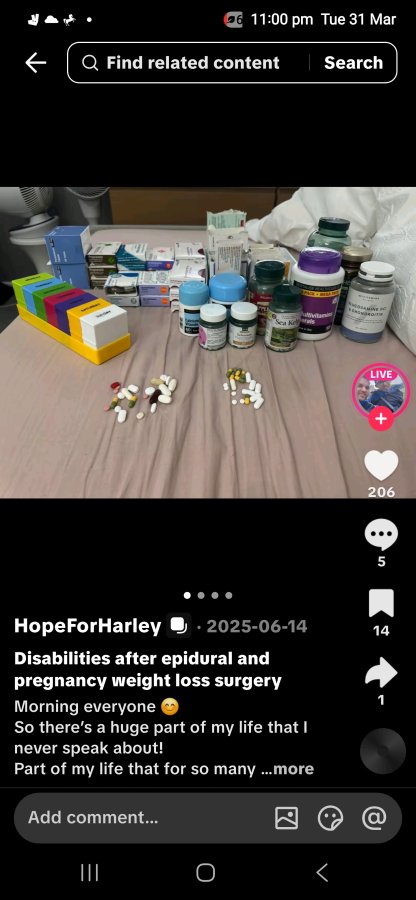This screenshot has width=416, height=900.
Task: Share this post with the arrow icon
Action: [381, 672]
